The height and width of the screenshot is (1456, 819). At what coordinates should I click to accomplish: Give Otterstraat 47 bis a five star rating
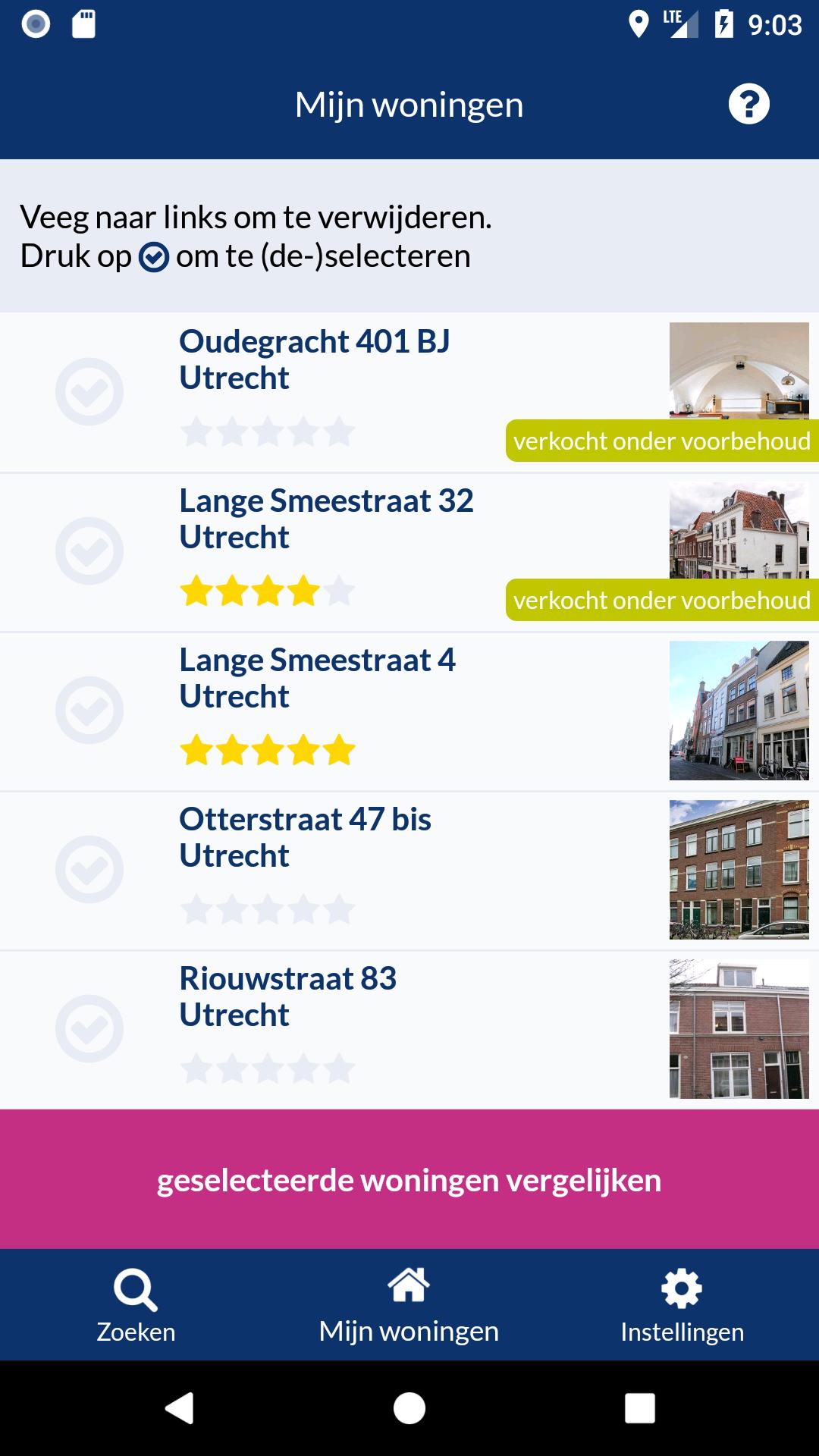[338, 909]
